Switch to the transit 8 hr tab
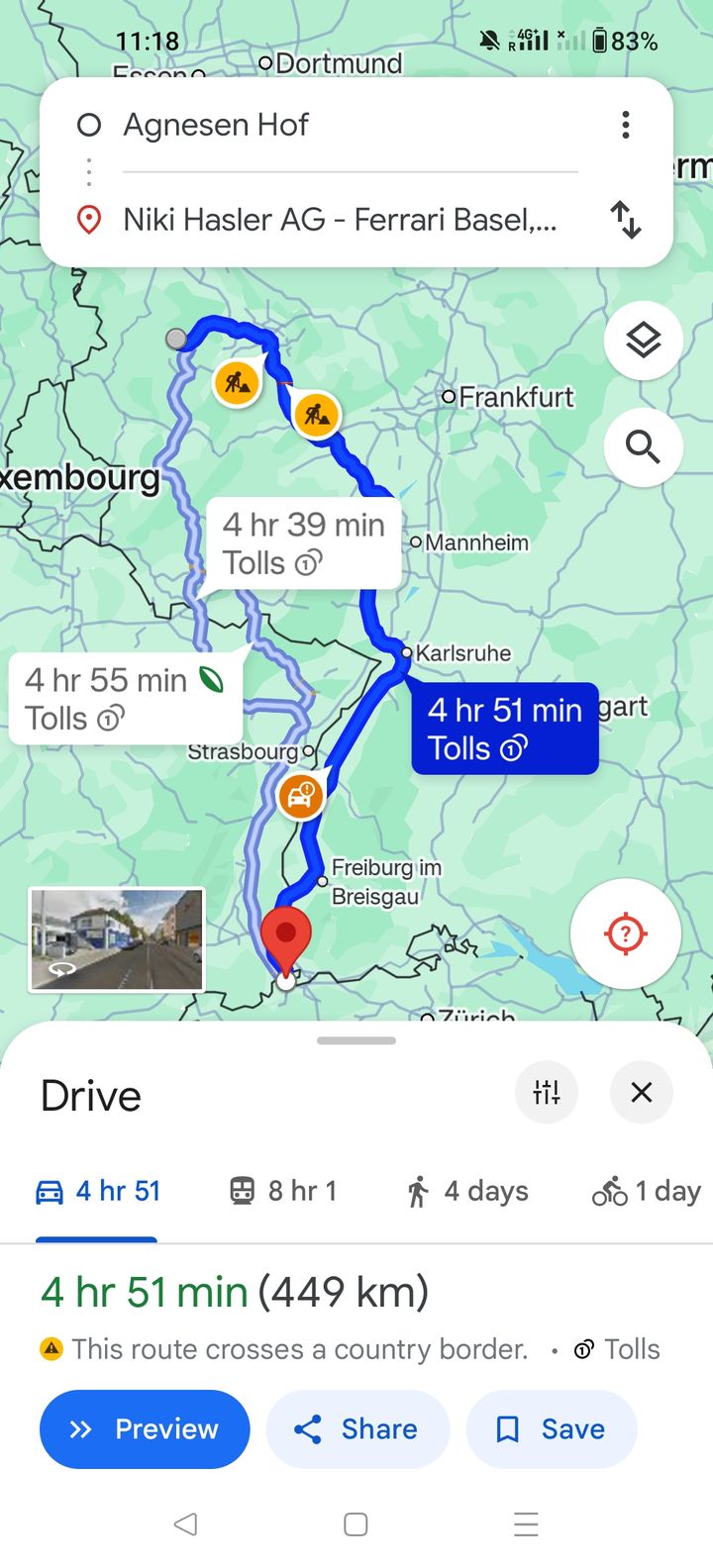 pos(283,1191)
